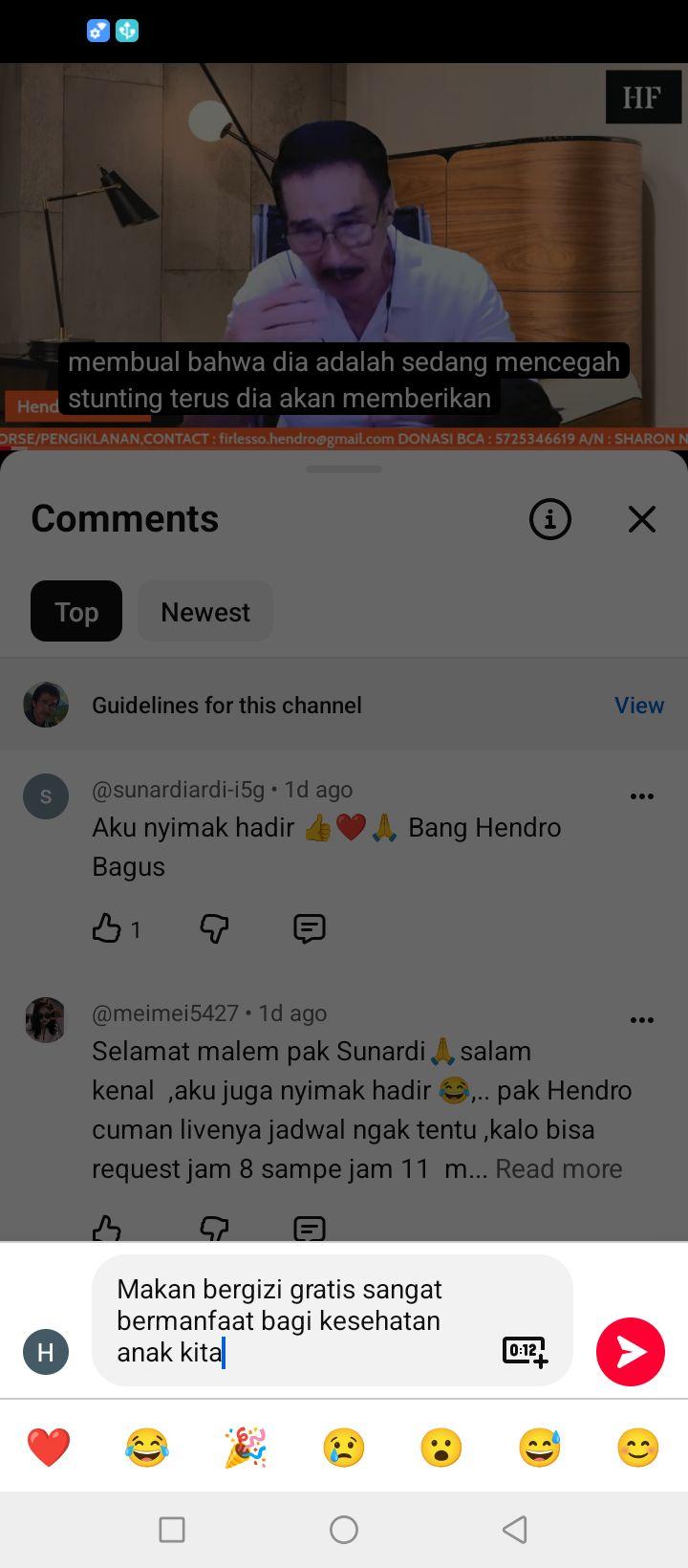Select the Top comments tab

(76, 611)
